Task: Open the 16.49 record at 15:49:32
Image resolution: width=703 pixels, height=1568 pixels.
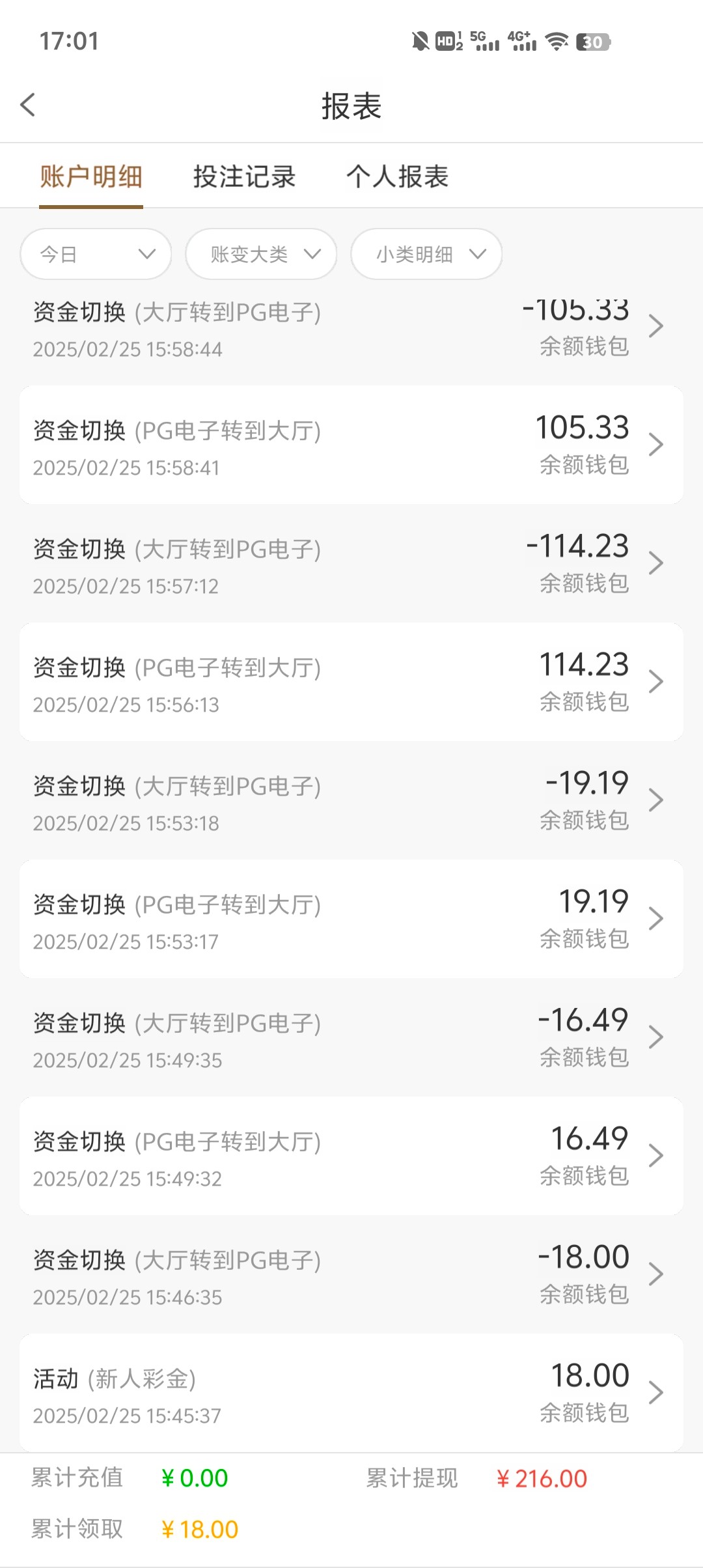Action: coord(351,1156)
